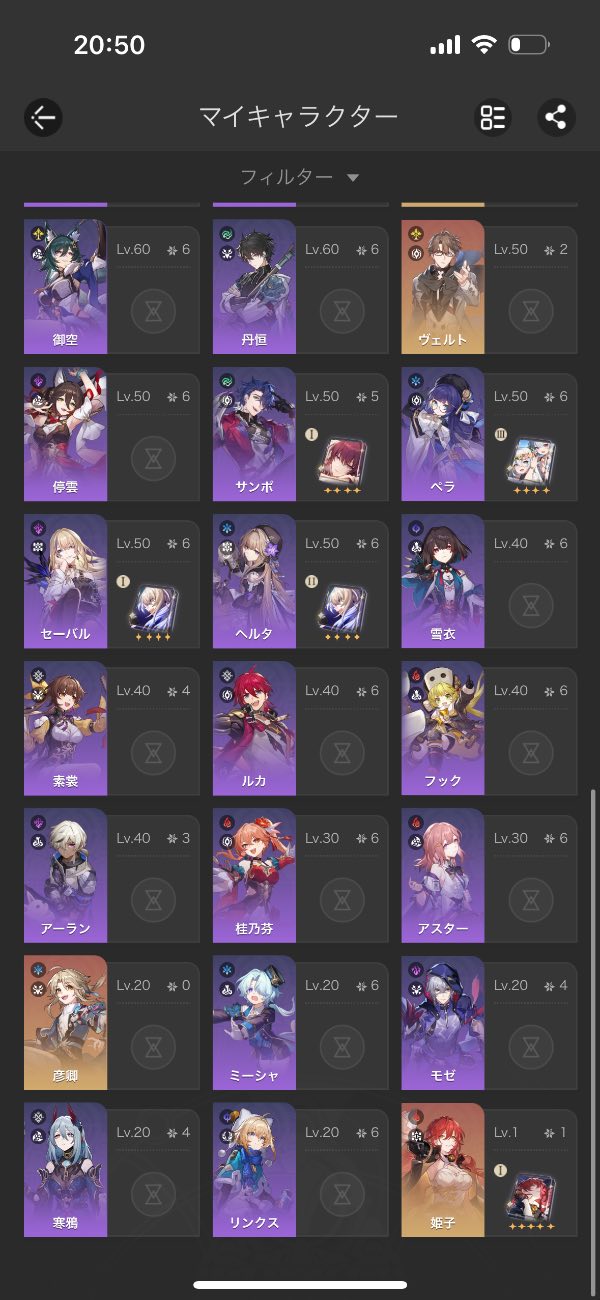The width and height of the screenshot is (600, 1300).
Task: Go back using the arrow icon
Action: [x=43, y=117]
